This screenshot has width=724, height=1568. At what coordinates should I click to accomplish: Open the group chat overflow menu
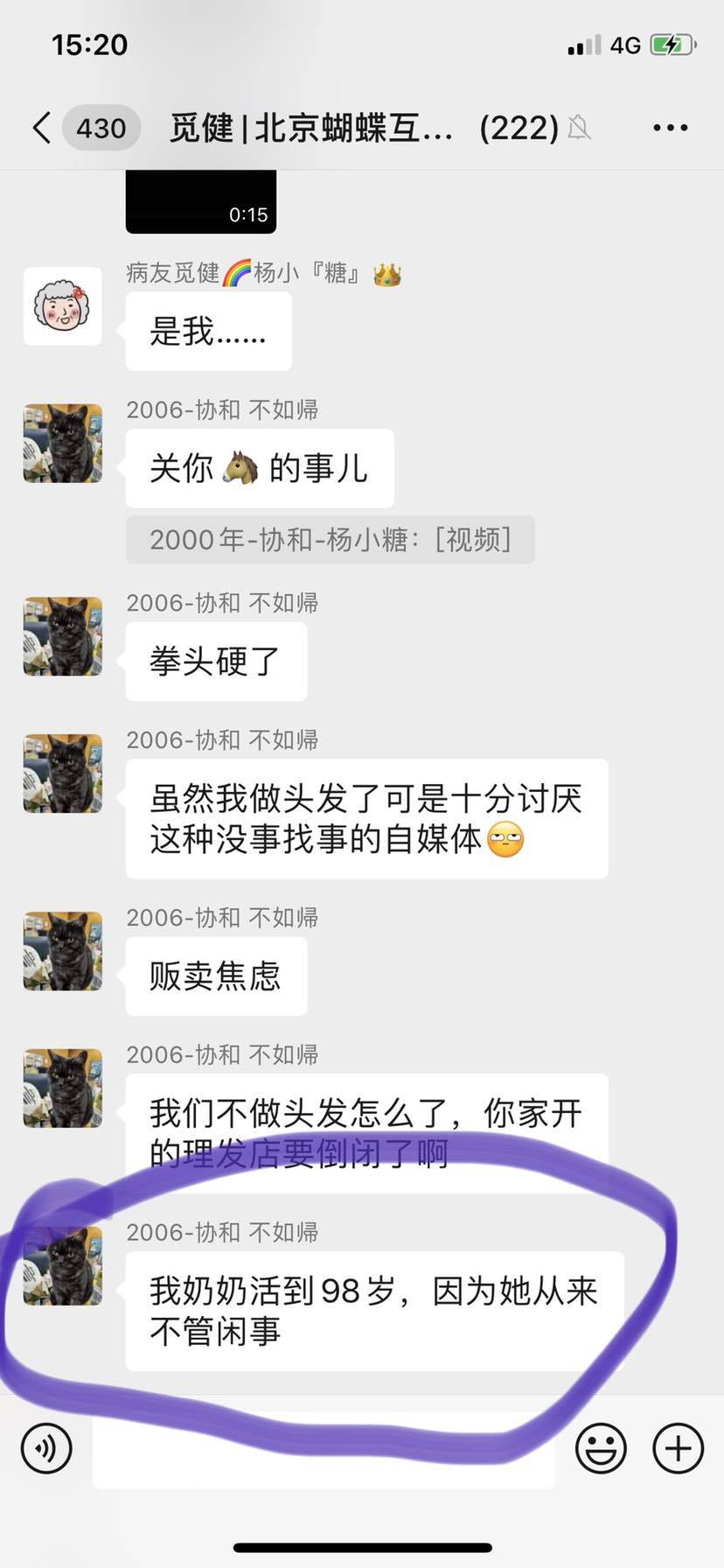point(670,128)
